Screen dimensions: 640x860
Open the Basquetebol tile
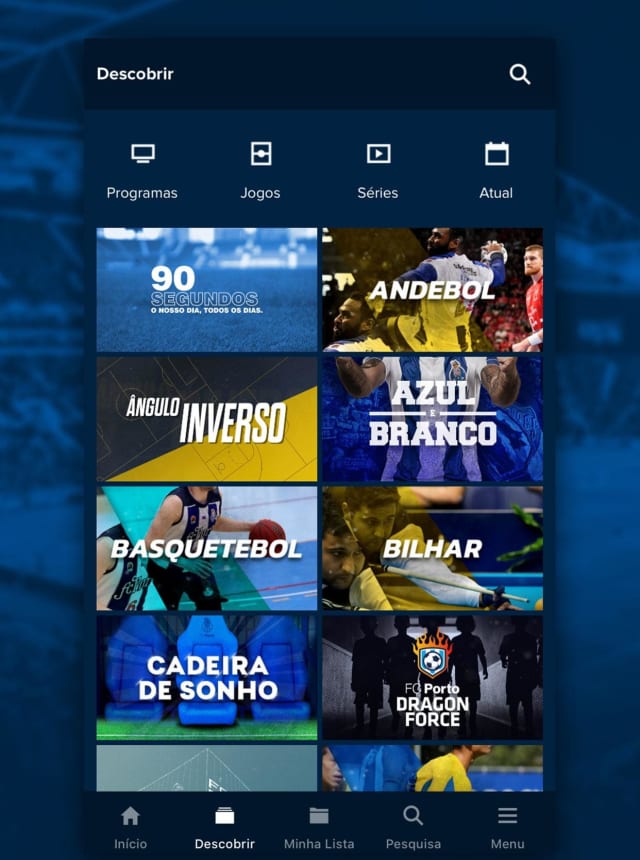(x=207, y=548)
